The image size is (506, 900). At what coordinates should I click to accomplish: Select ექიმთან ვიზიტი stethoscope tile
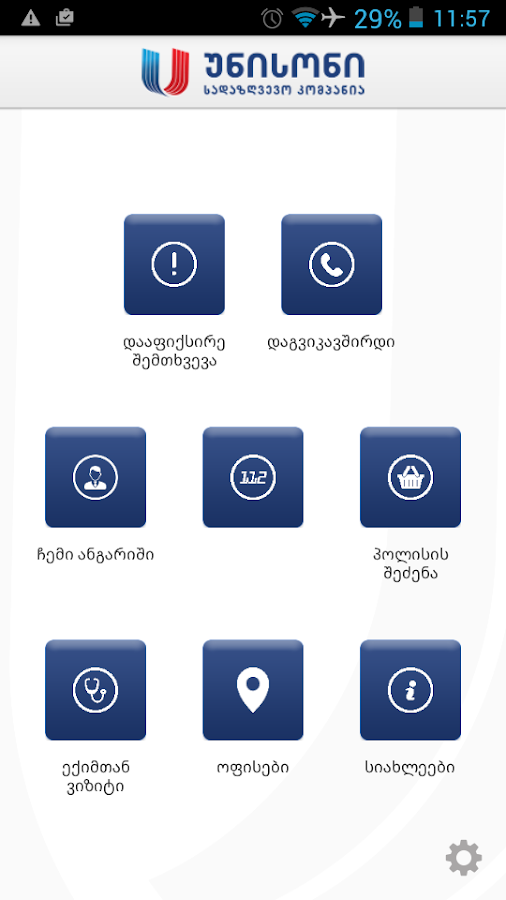pyautogui.click(x=96, y=690)
